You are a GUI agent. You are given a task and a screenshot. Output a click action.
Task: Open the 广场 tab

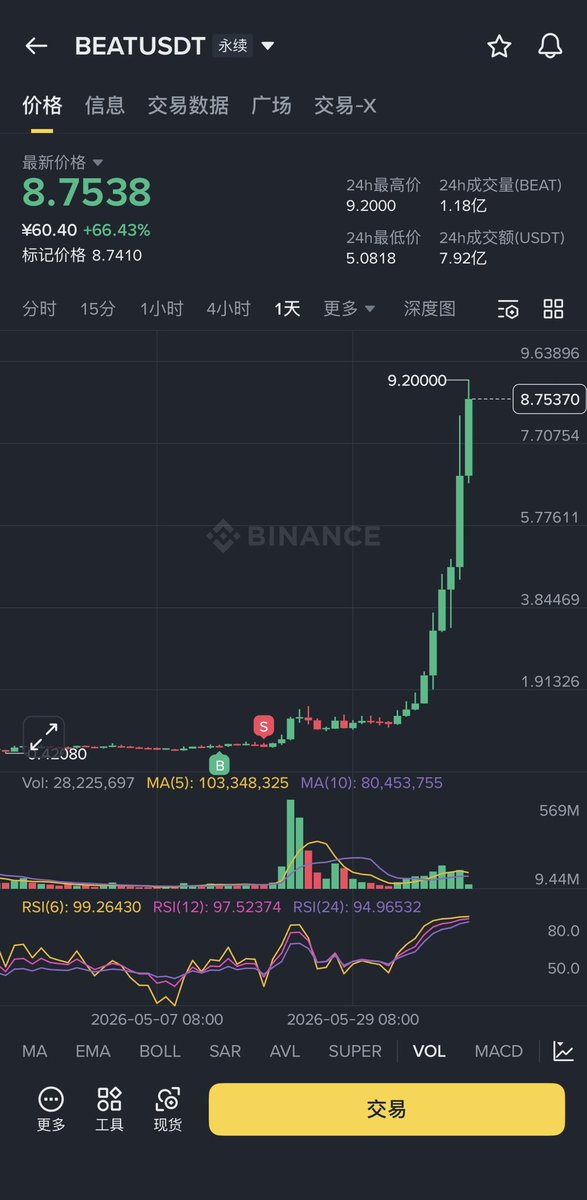click(x=271, y=105)
